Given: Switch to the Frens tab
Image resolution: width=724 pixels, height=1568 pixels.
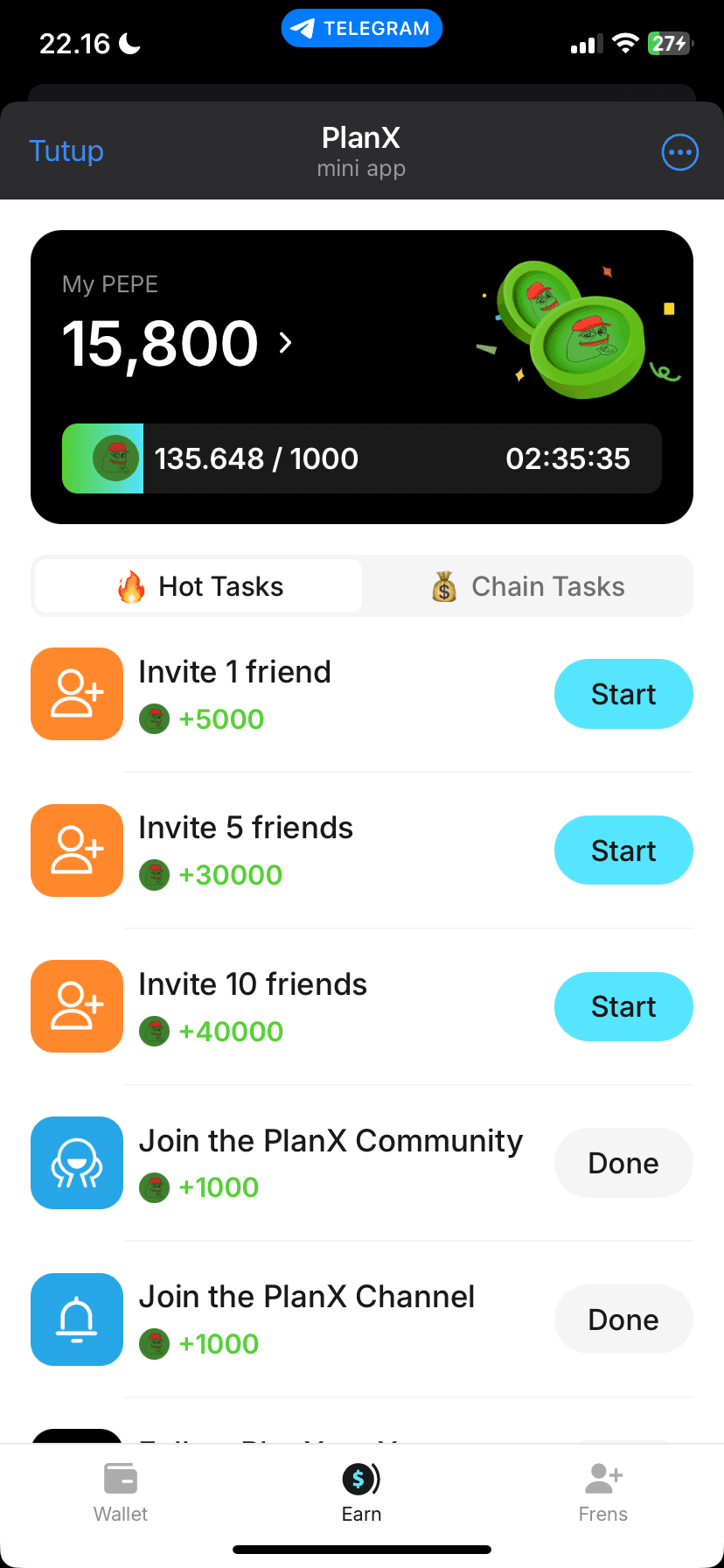Looking at the screenshot, I should tap(603, 1493).
